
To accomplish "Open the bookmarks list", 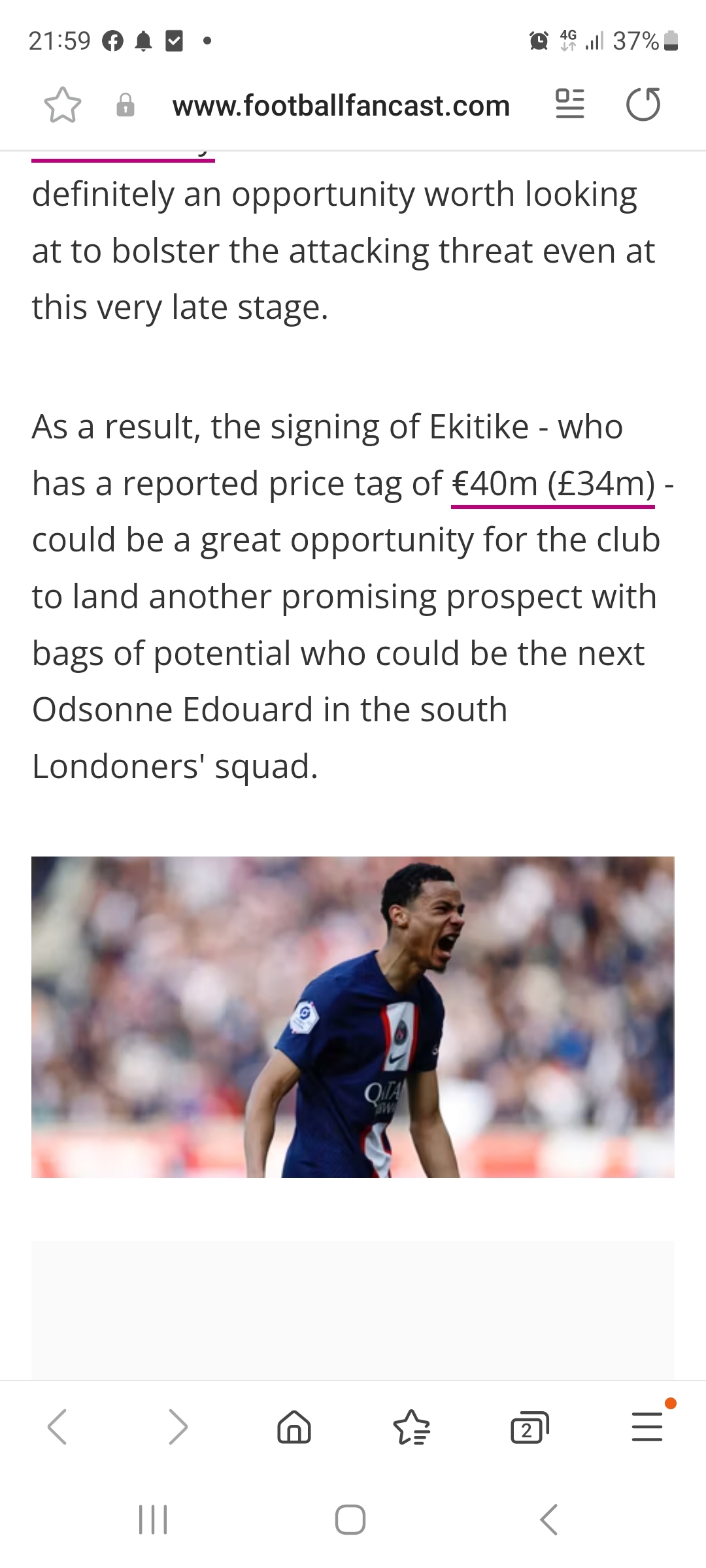I will (x=412, y=1426).
